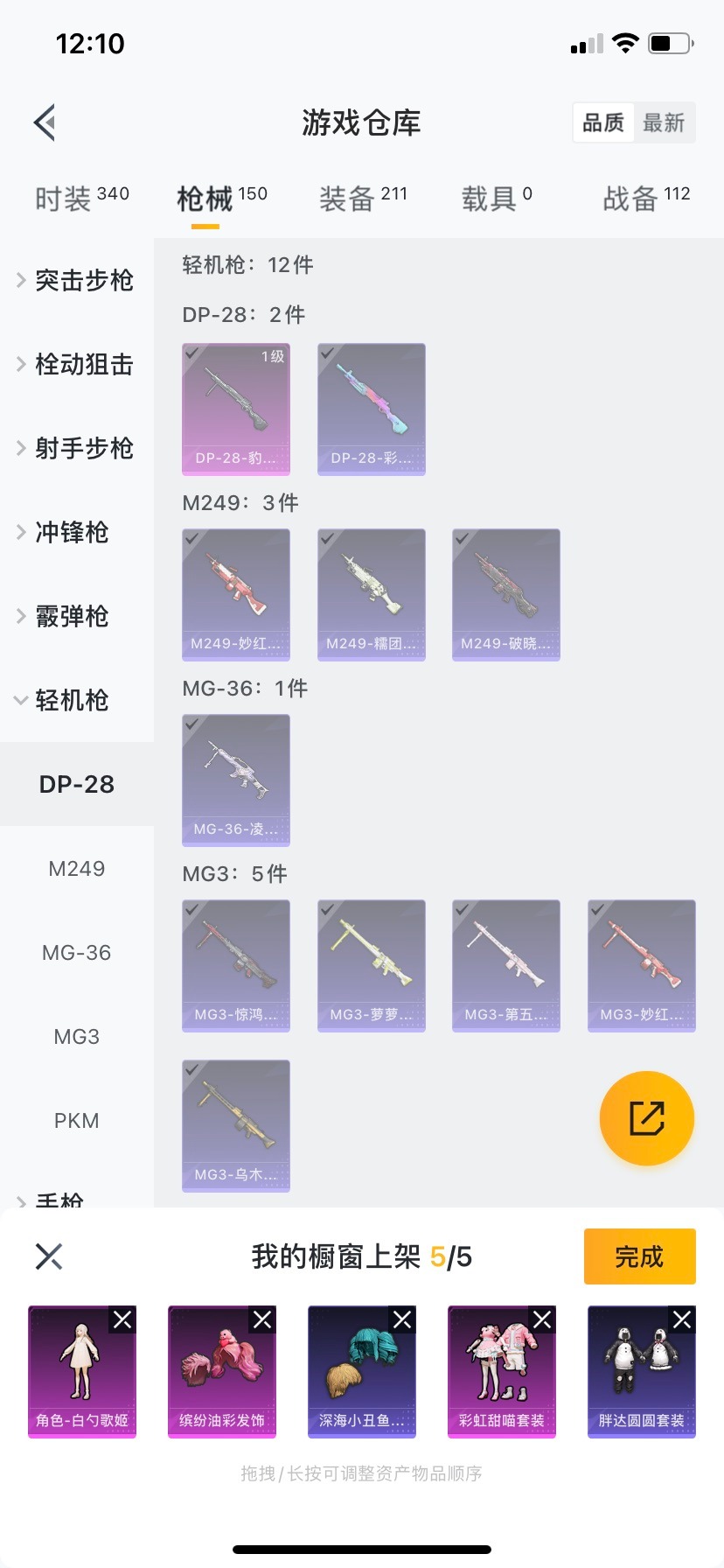Open the 战备 tab
The width and height of the screenshot is (724, 1568).
(x=646, y=199)
